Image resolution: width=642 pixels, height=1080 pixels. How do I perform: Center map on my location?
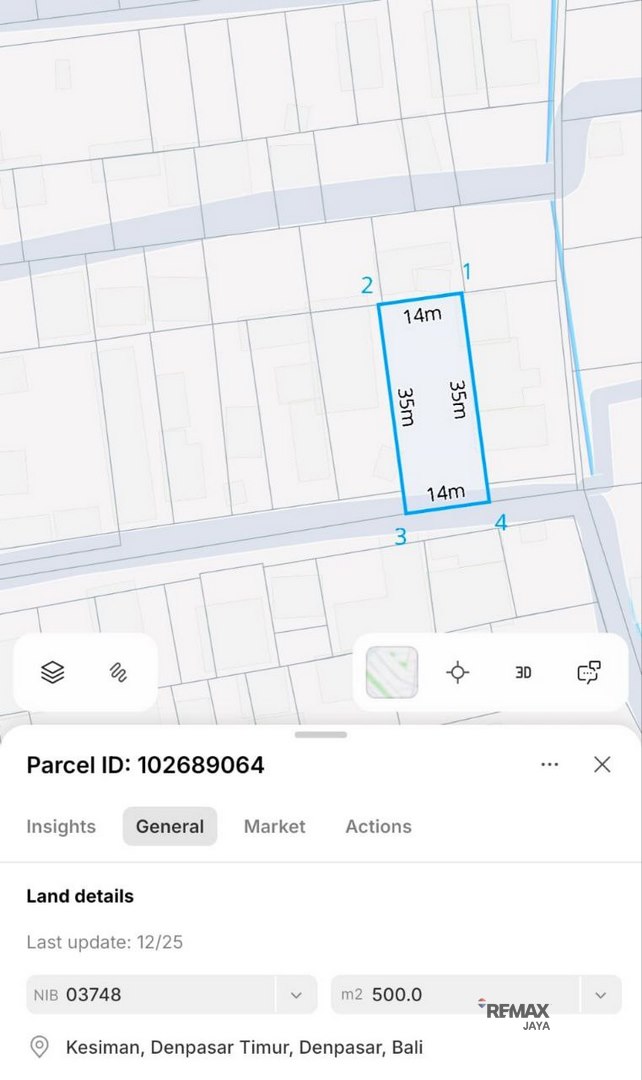(458, 672)
